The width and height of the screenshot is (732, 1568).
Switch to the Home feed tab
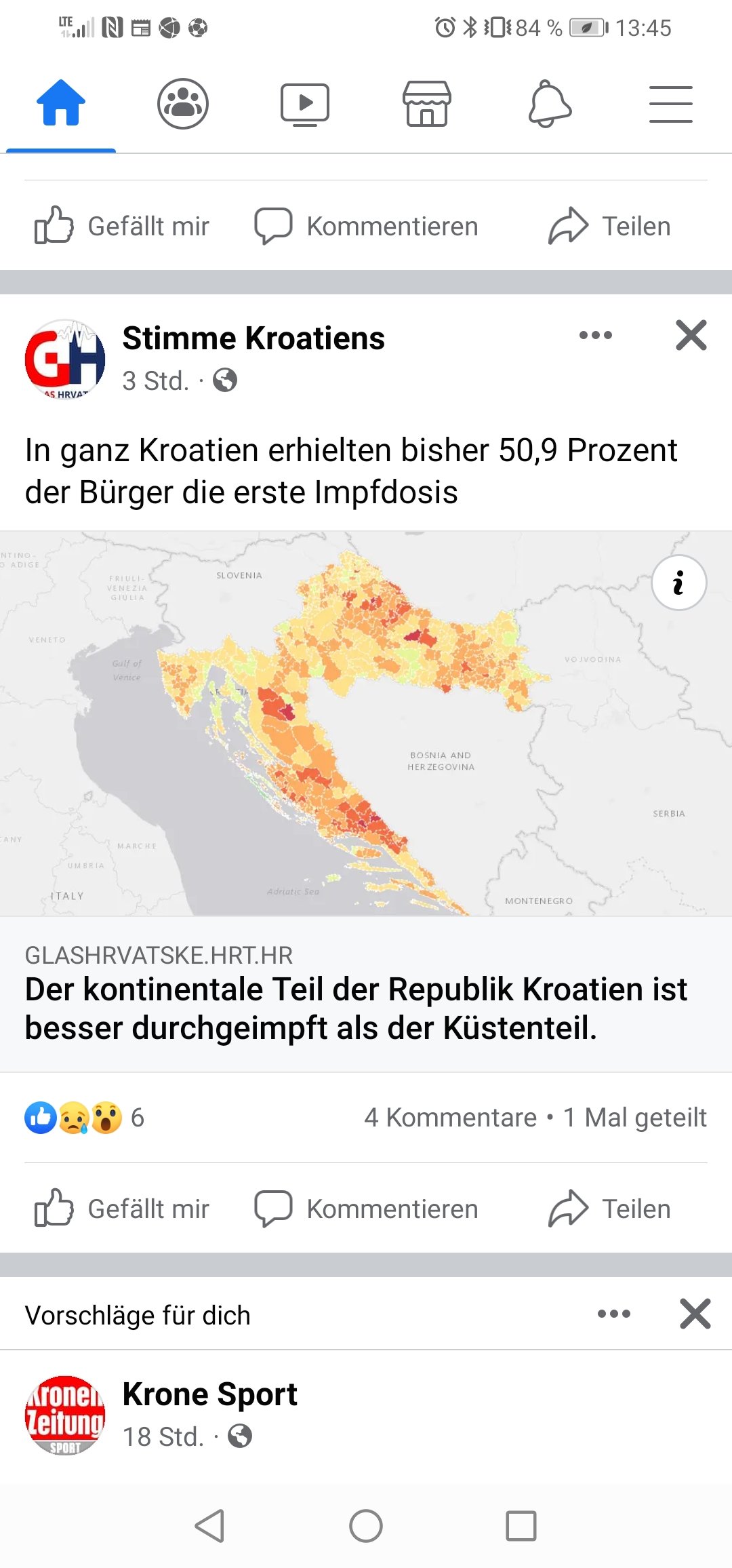click(x=61, y=103)
